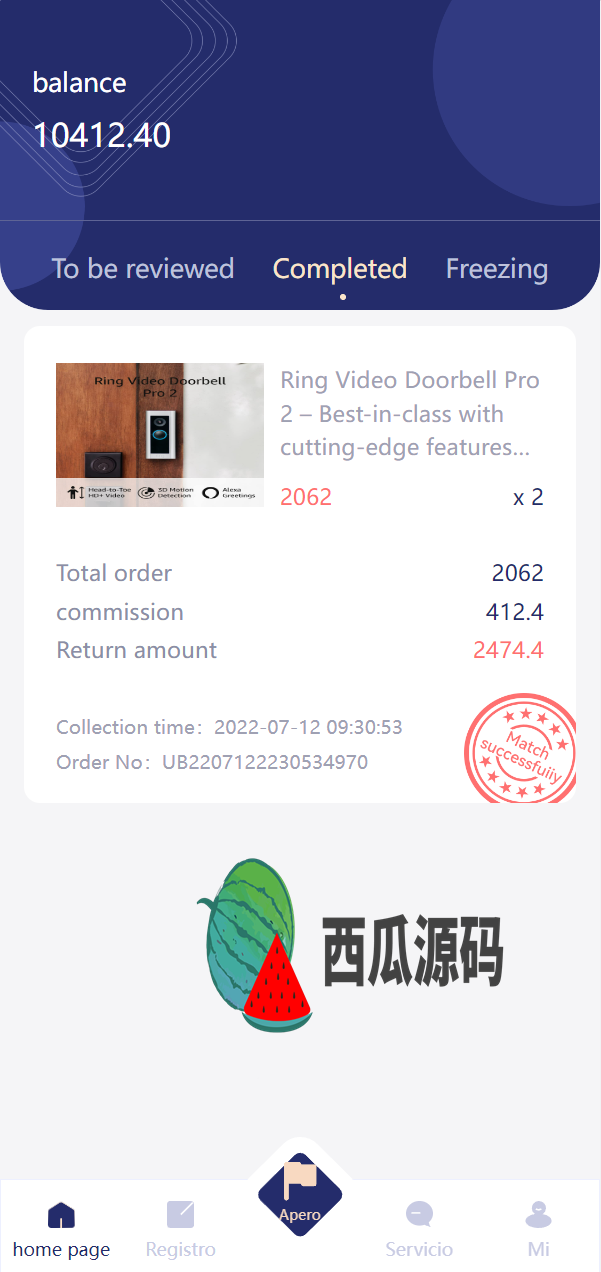Switch to the To be reviewed tab
The image size is (601, 1272).
click(x=142, y=269)
